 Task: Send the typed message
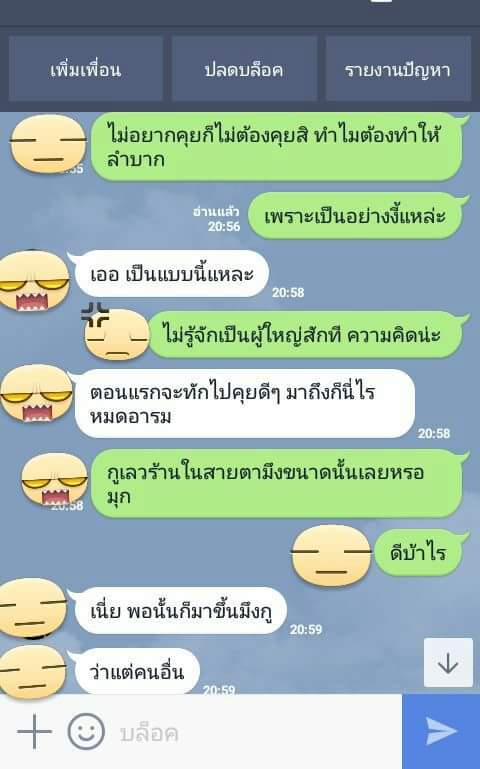(x=441, y=731)
